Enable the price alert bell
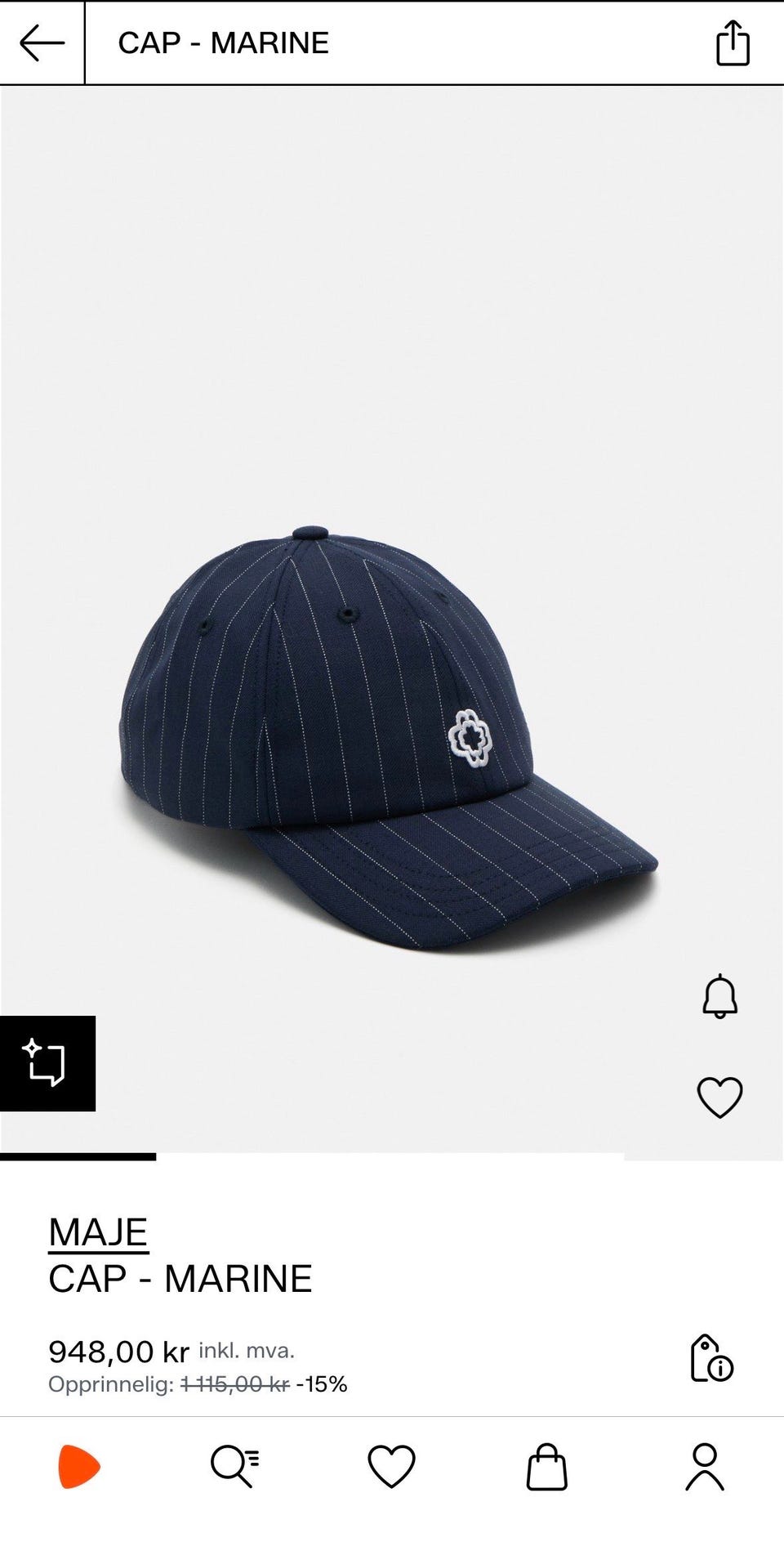Image resolution: width=784 pixels, height=1542 pixels. click(719, 996)
